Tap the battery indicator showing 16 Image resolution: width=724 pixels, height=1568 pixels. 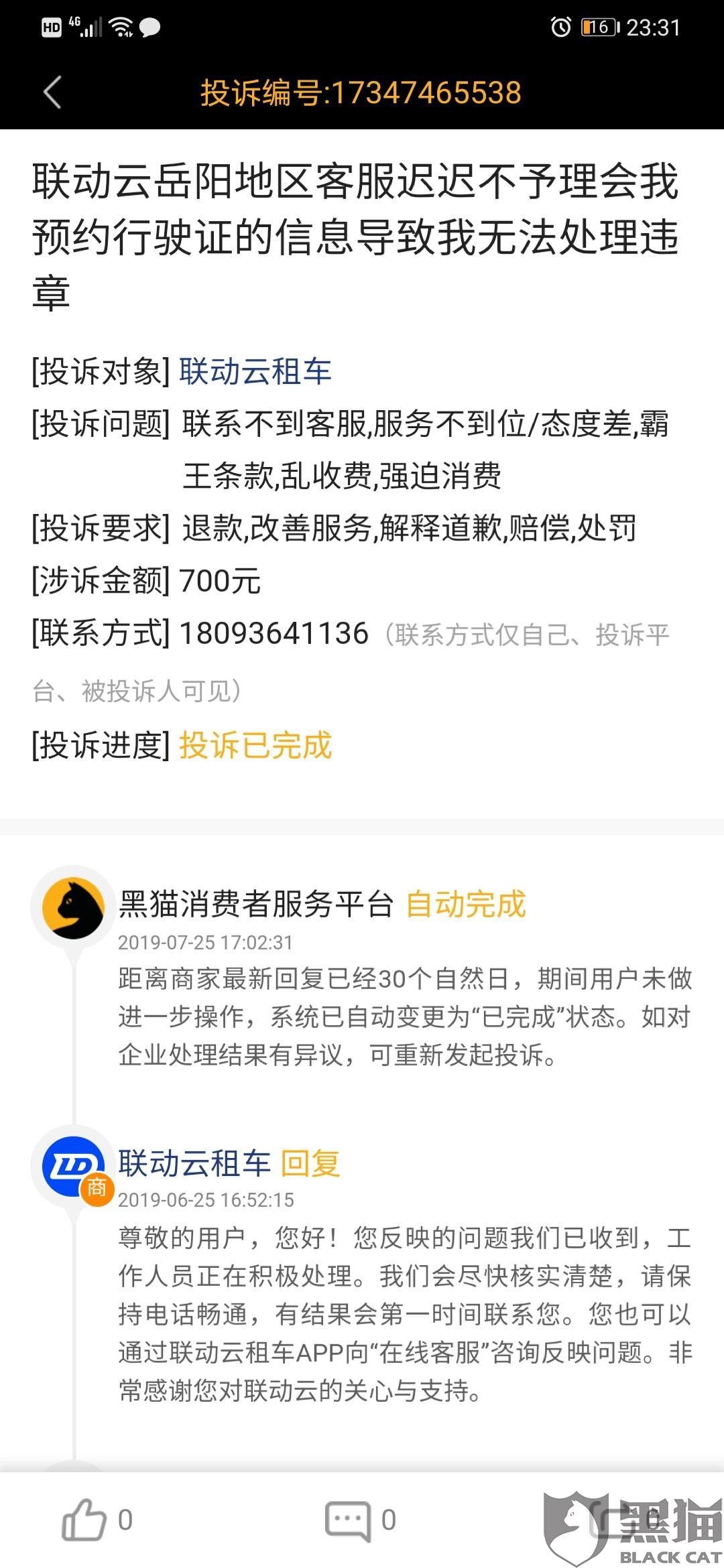[599, 28]
